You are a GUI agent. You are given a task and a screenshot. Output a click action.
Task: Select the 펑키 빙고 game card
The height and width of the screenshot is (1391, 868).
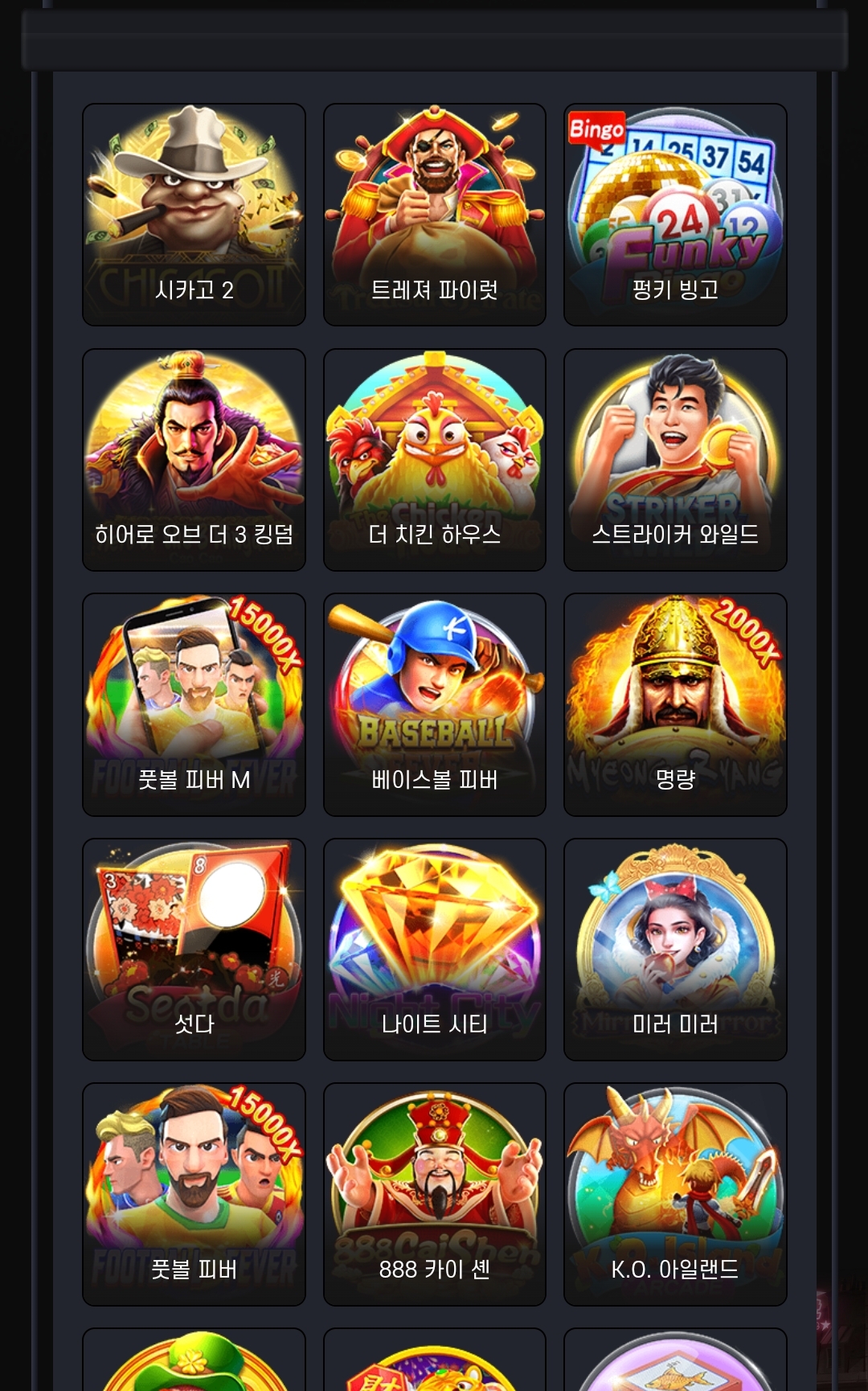675,215
